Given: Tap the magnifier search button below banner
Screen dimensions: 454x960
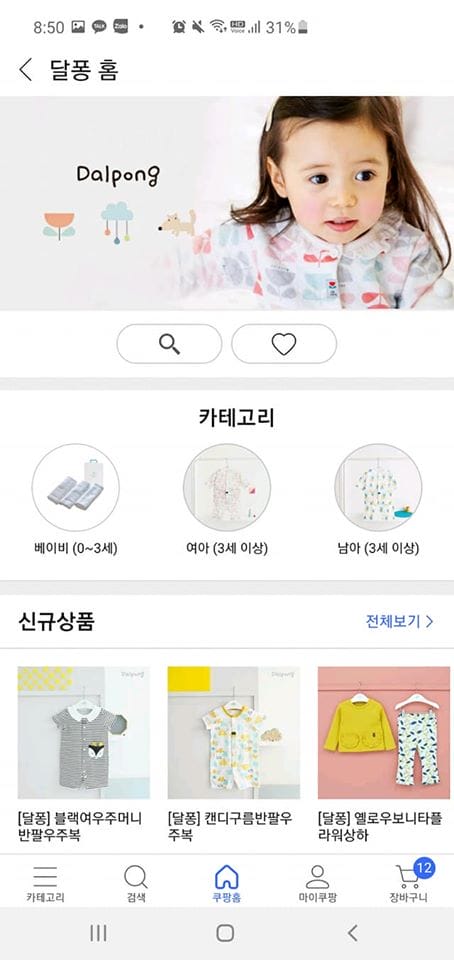Looking at the screenshot, I should pyautogui.click(x=169, y=344).
